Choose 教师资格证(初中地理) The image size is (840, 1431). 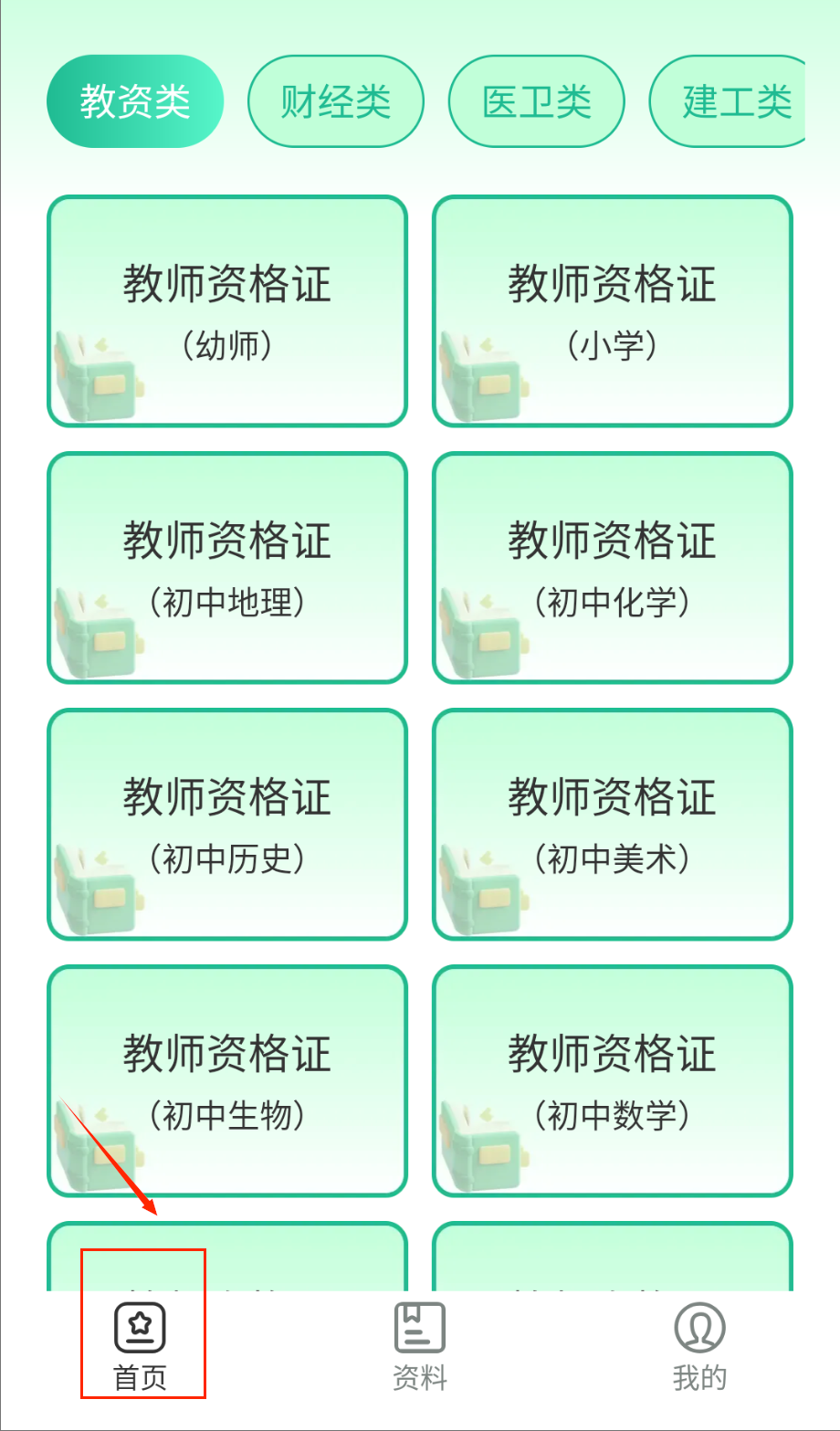pyautogui.click(x=227, y=568)
